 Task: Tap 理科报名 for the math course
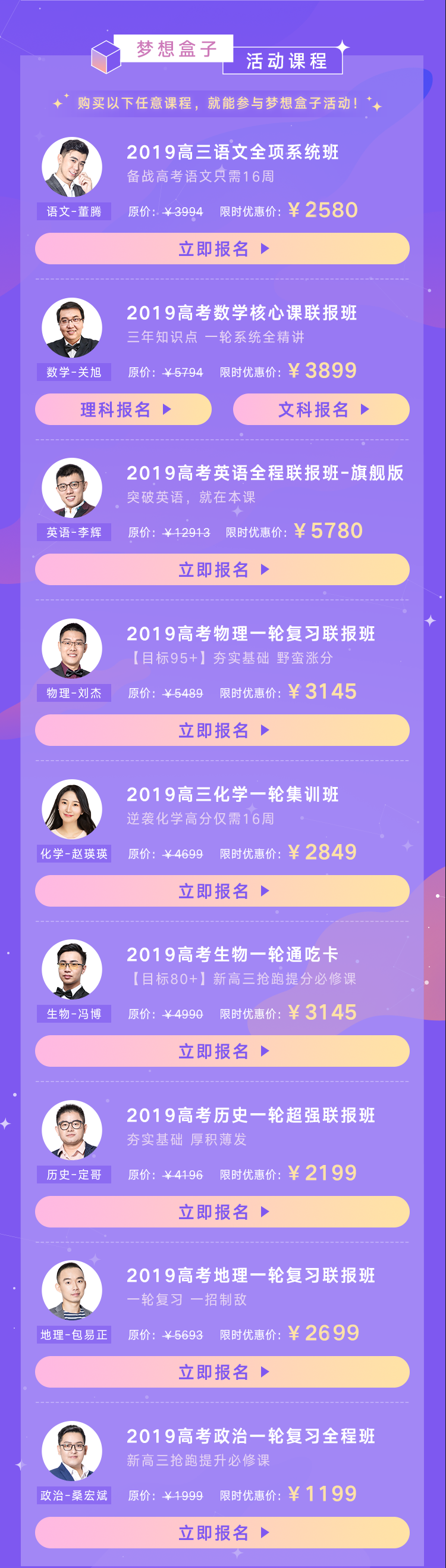123,409
